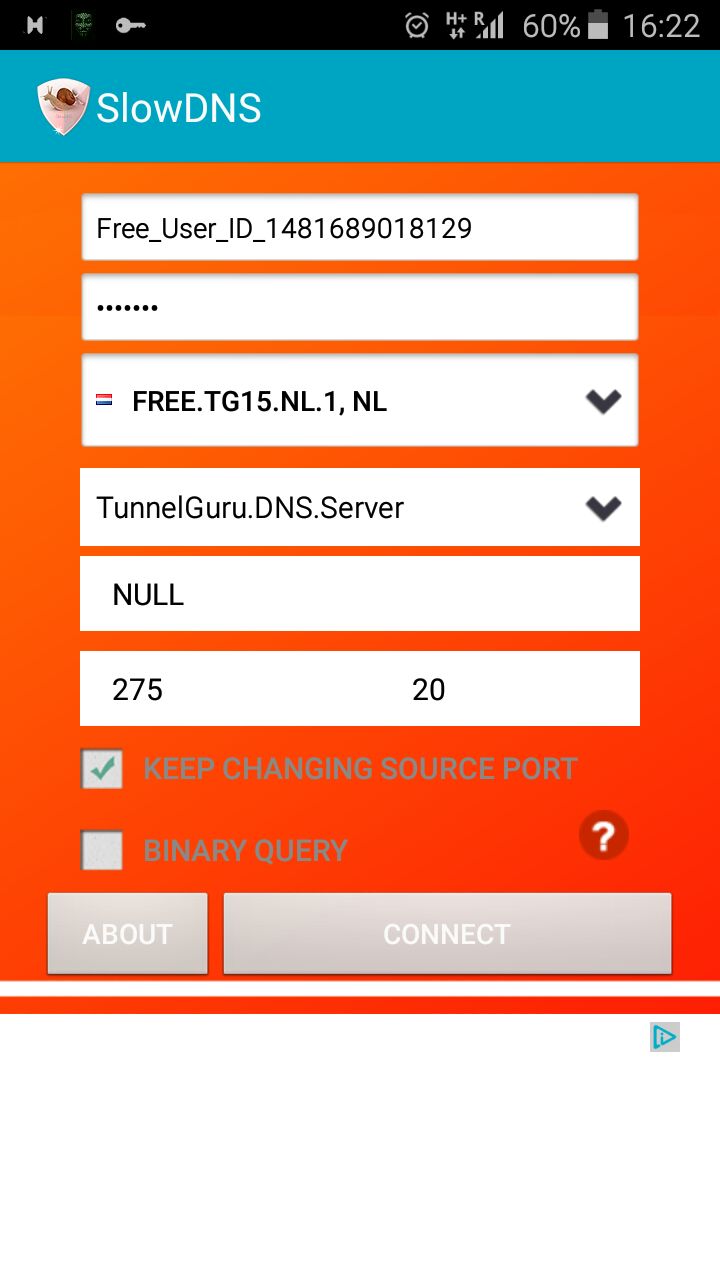Viewport: 720px width, 1280px height.
Task: Expand the TunnelGuru.DNS.Server dropdown
Action: [359, 507]
